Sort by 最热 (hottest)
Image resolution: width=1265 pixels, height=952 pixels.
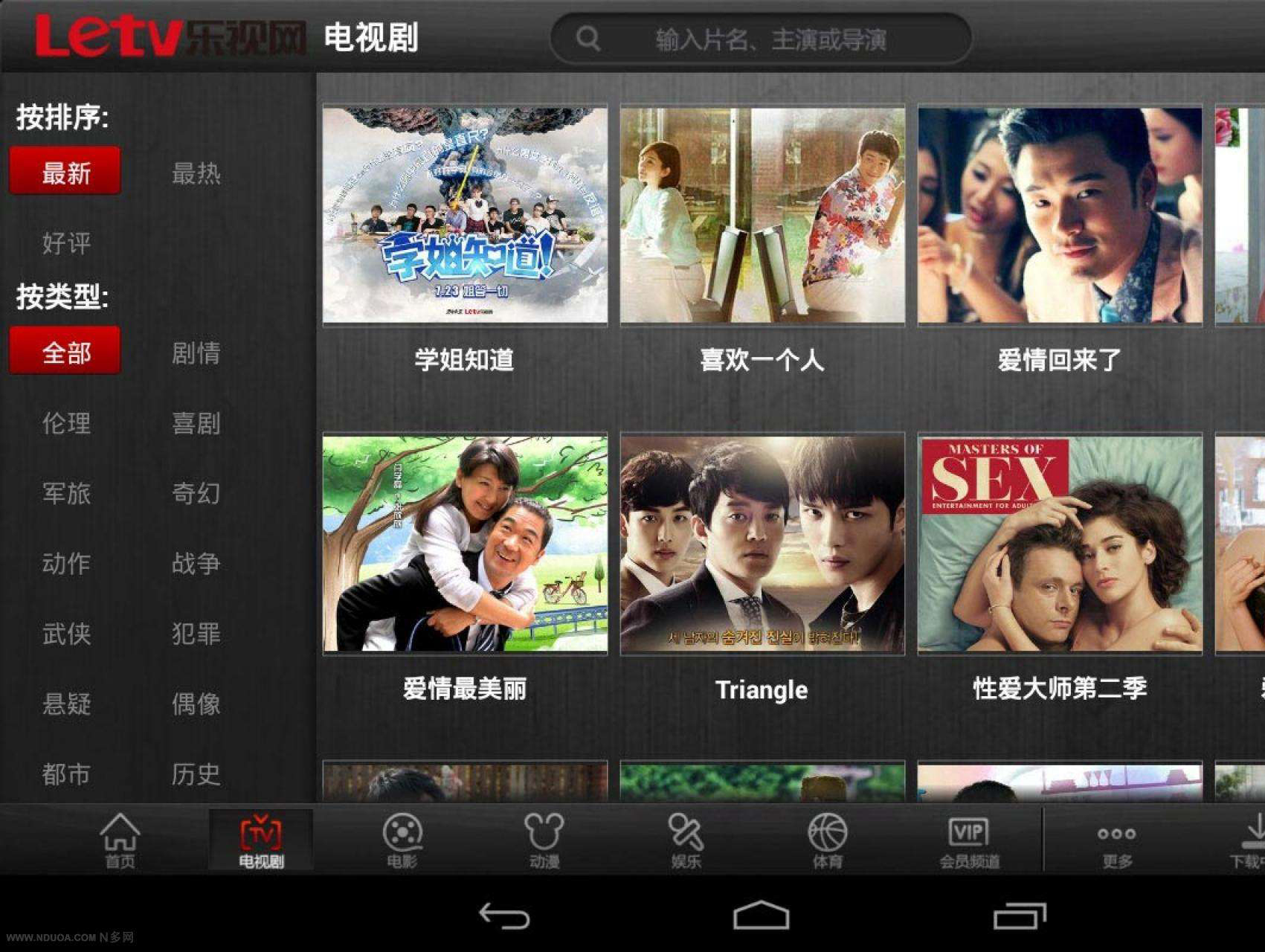click(196, 173)
